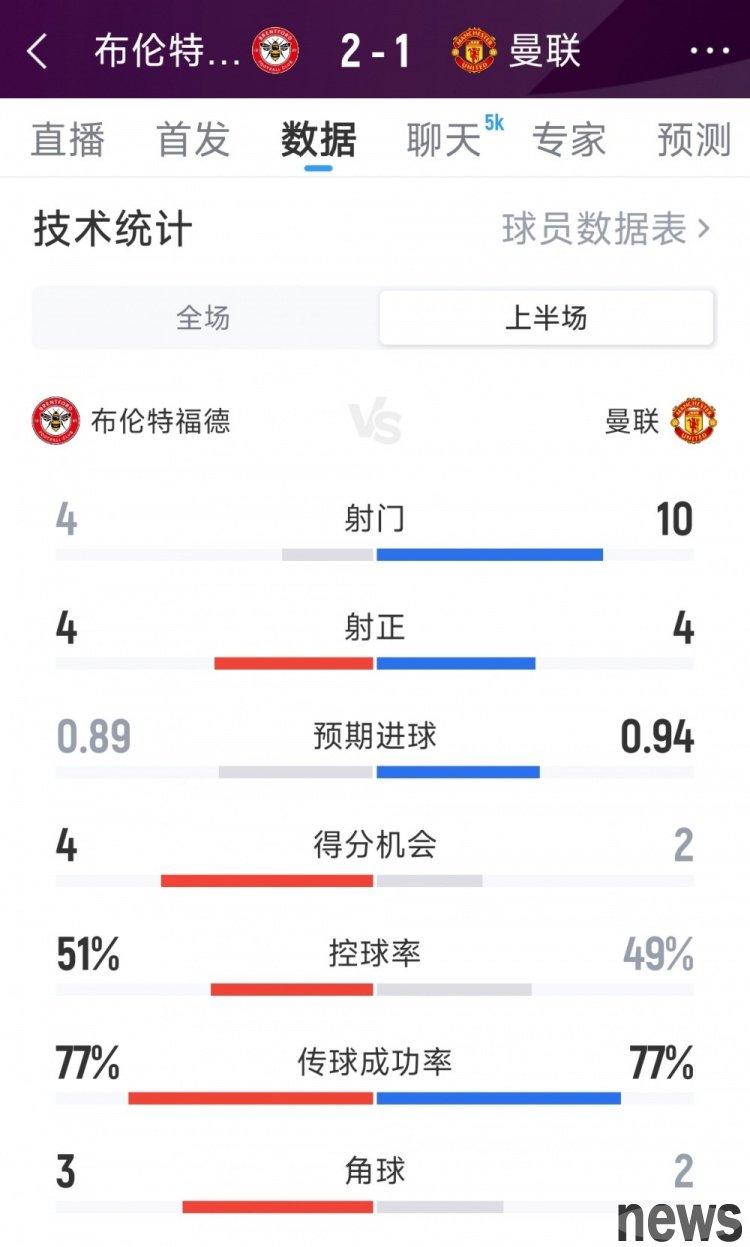The width and height of the screenshot is (750, 1247).
Task: Select the 上半场 first-half segment
Action: click(x=546, y=318)
